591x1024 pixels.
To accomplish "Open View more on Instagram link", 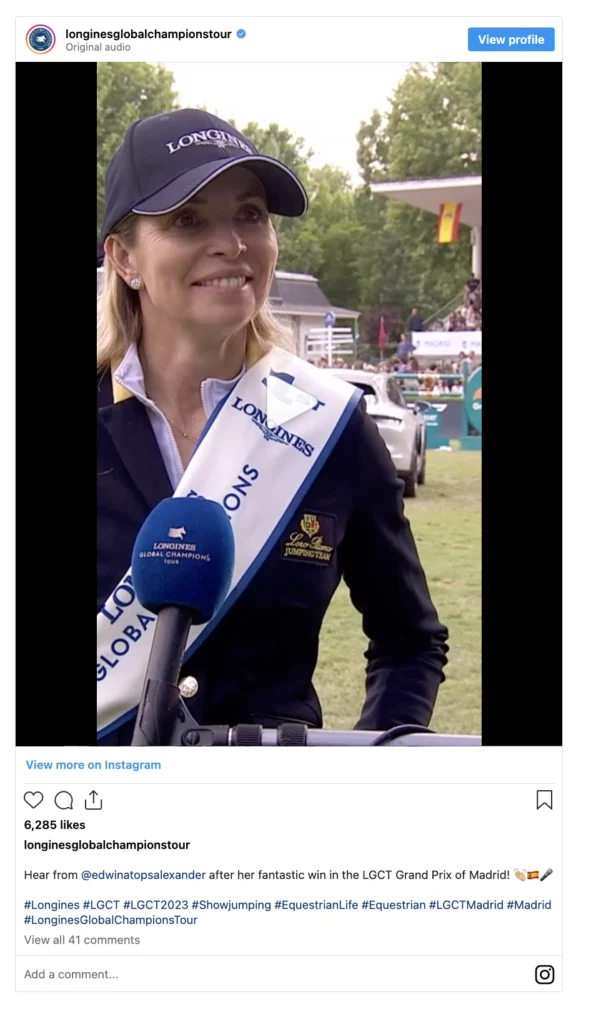I will click(x=93, y=765).
